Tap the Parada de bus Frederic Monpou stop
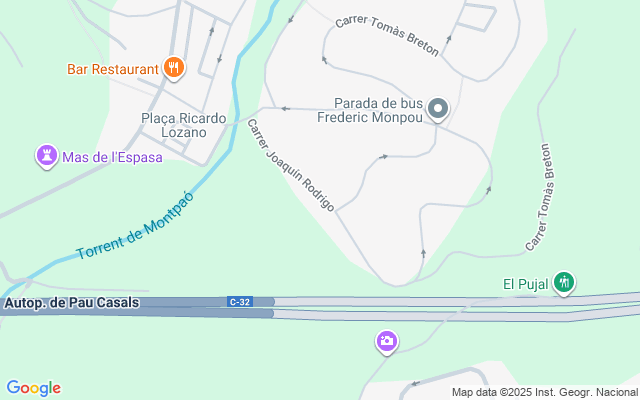The width and height of the screenshot is (640, 400). 437,108
